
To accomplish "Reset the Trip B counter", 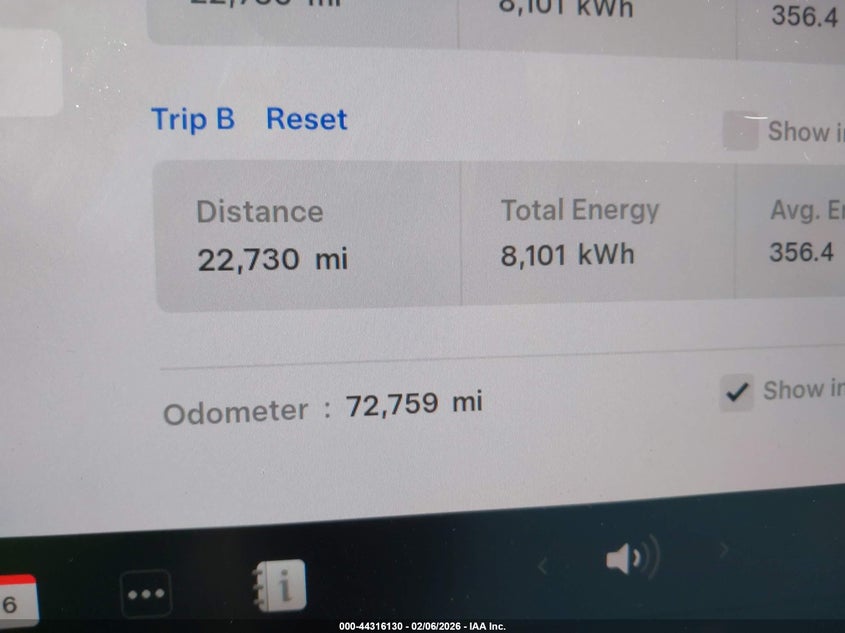I will coord(306,120).
